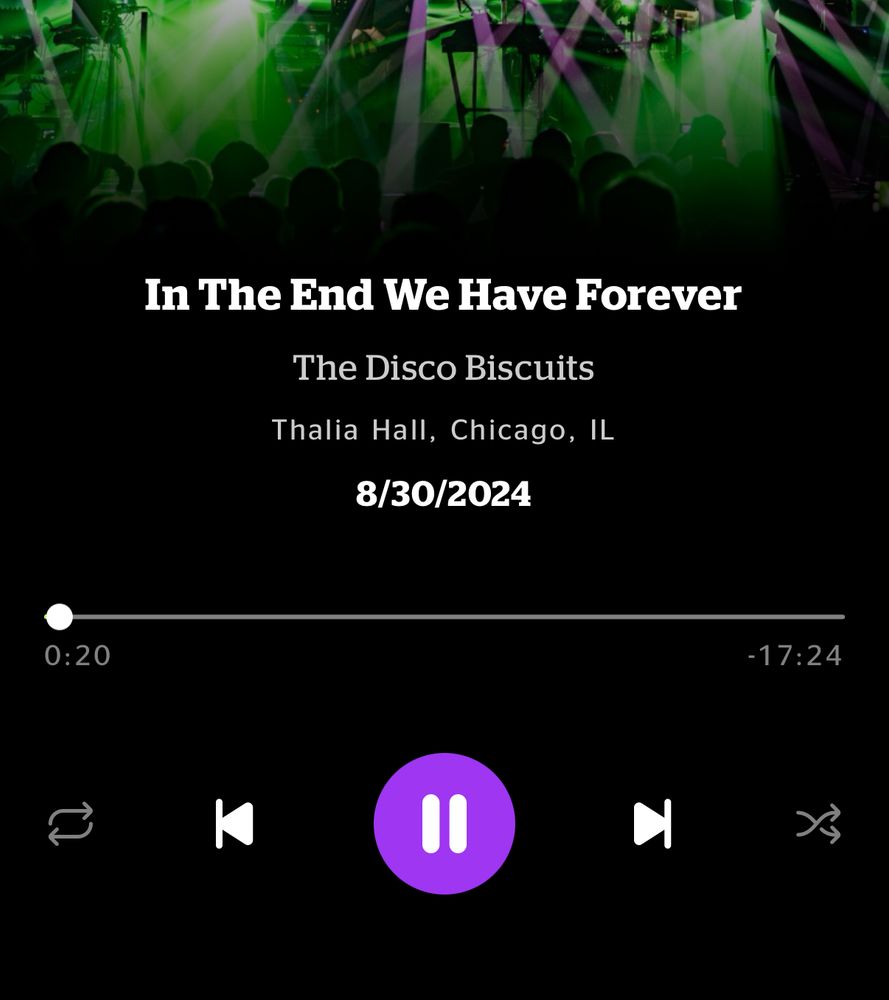
Task: Toggle repeat mode
Action: click(x=71, y=824)
